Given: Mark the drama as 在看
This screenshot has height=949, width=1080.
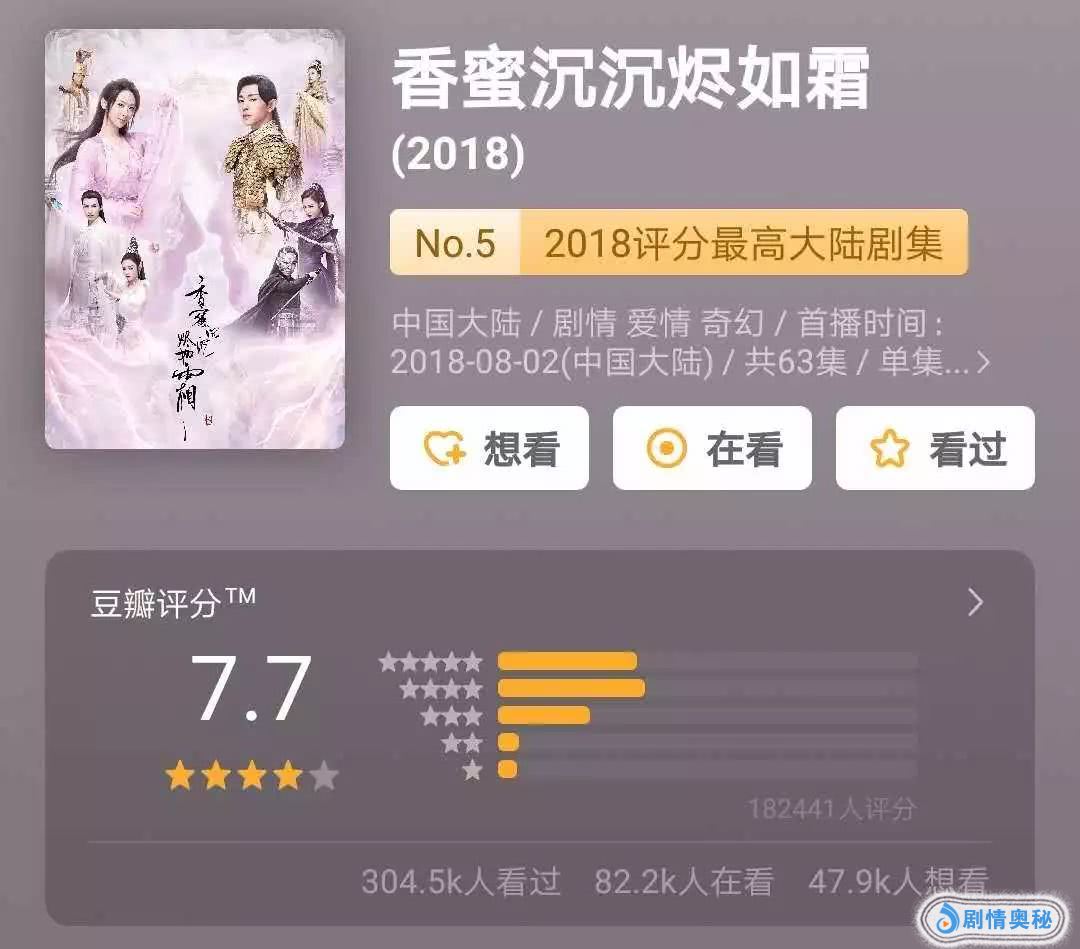Looking at the screenshot, I should pos(712,448).
